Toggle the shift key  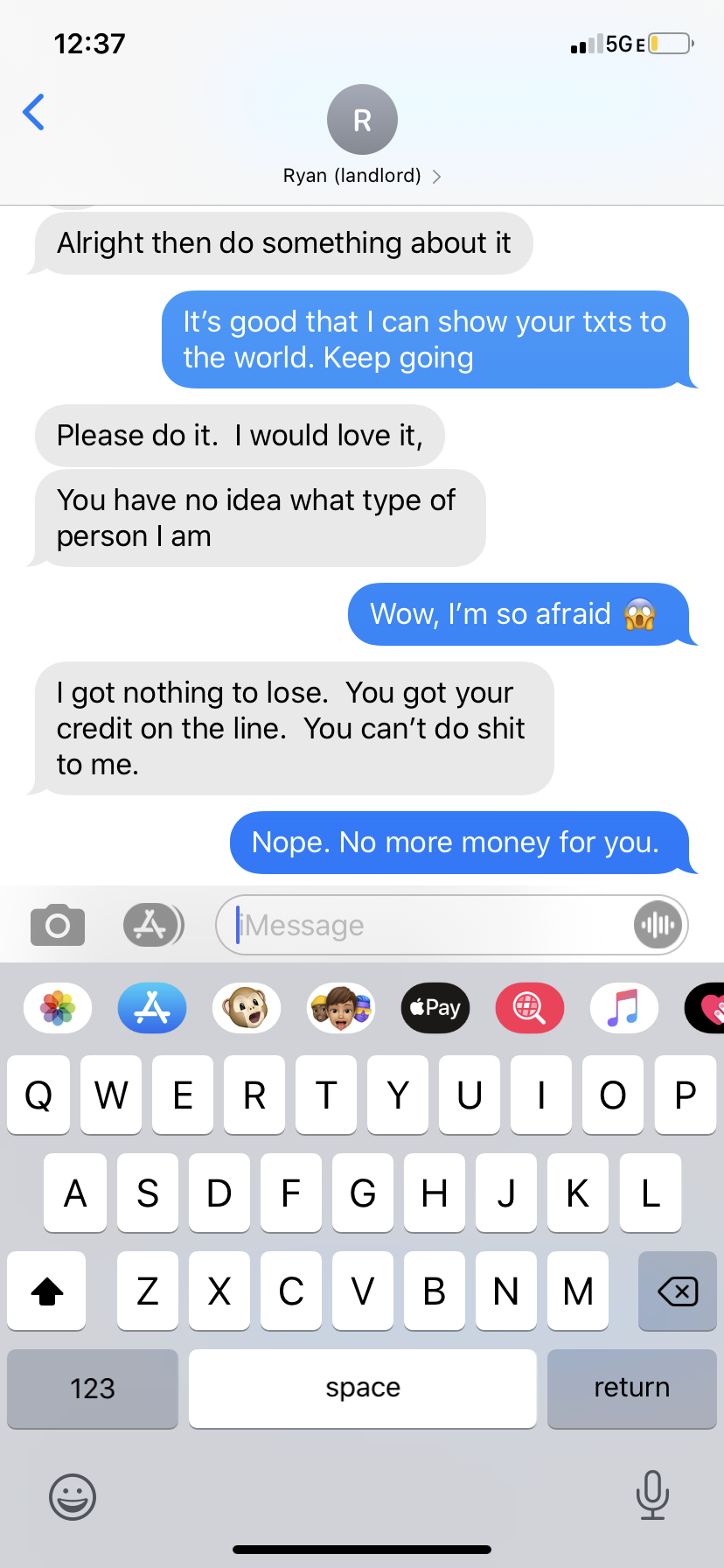tap(47, 1291)
